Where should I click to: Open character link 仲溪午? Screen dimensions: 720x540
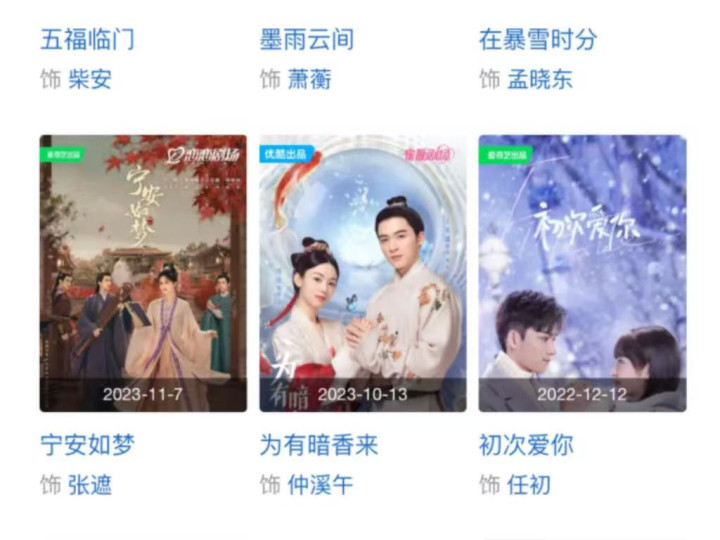tap(320, 486)
